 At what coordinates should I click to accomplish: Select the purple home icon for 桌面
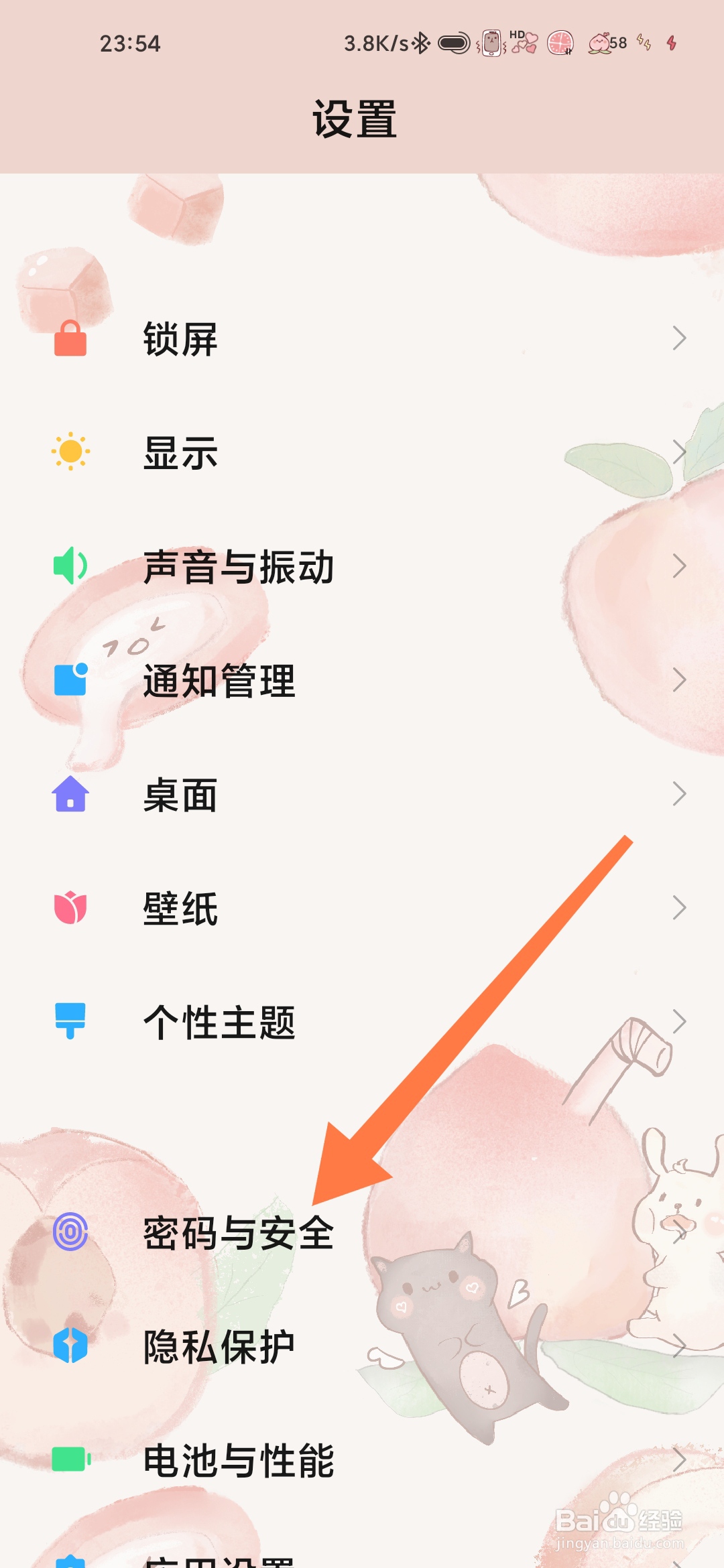[x=70, y=795]
